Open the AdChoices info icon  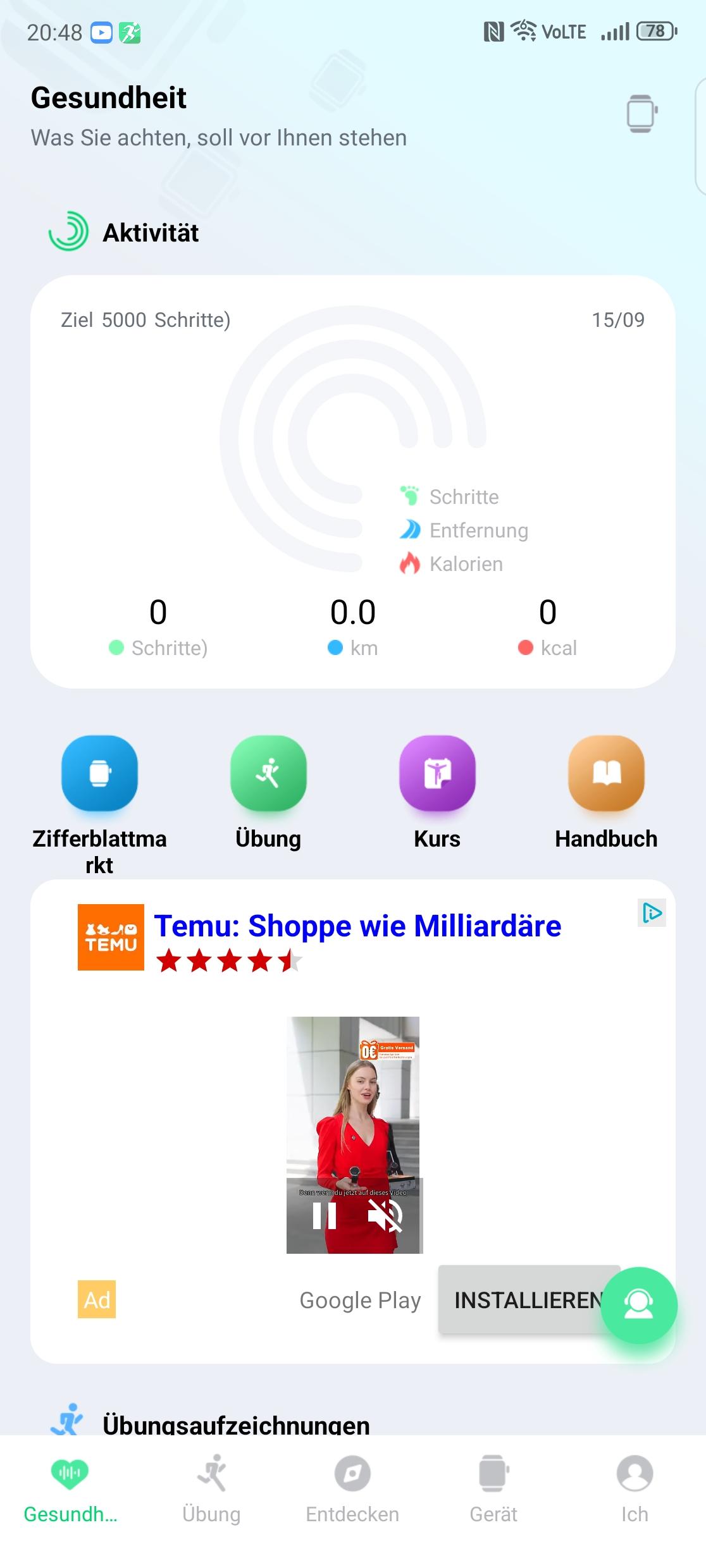click(652, 913)
